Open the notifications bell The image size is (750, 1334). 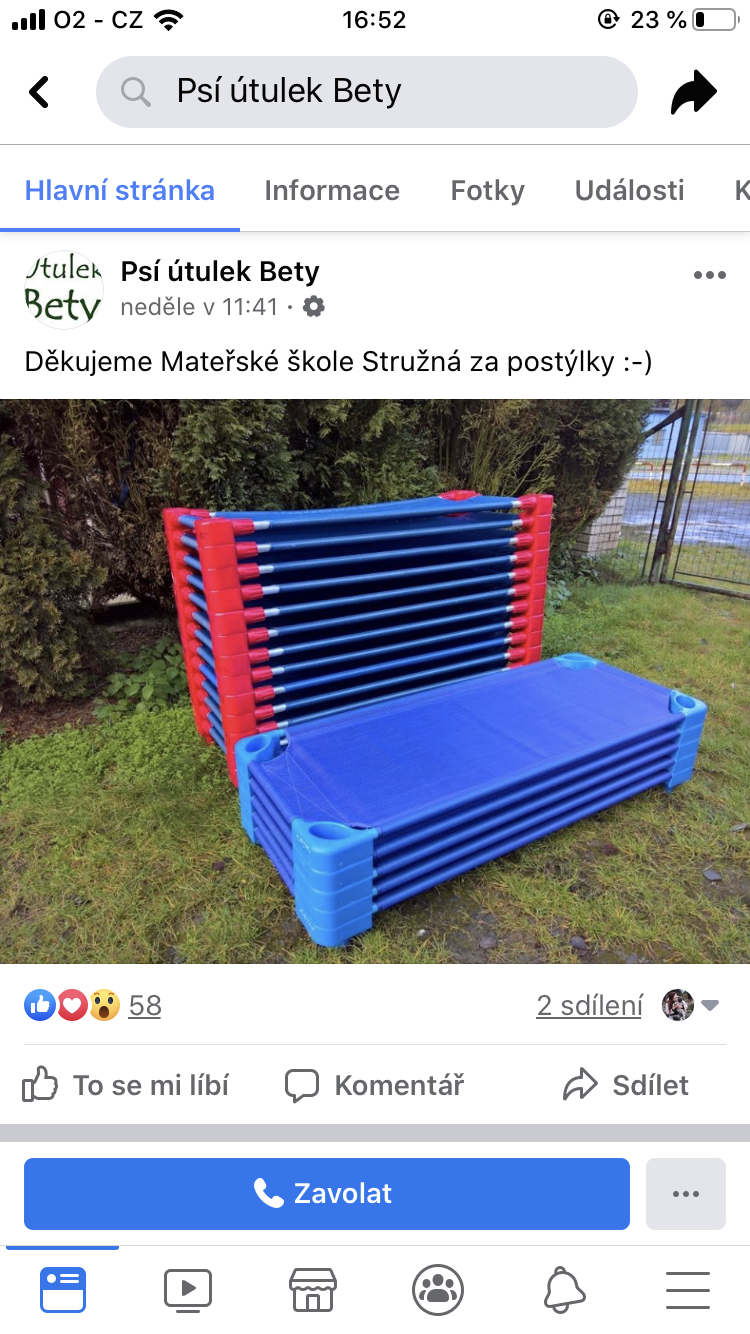coord(564,1289)
